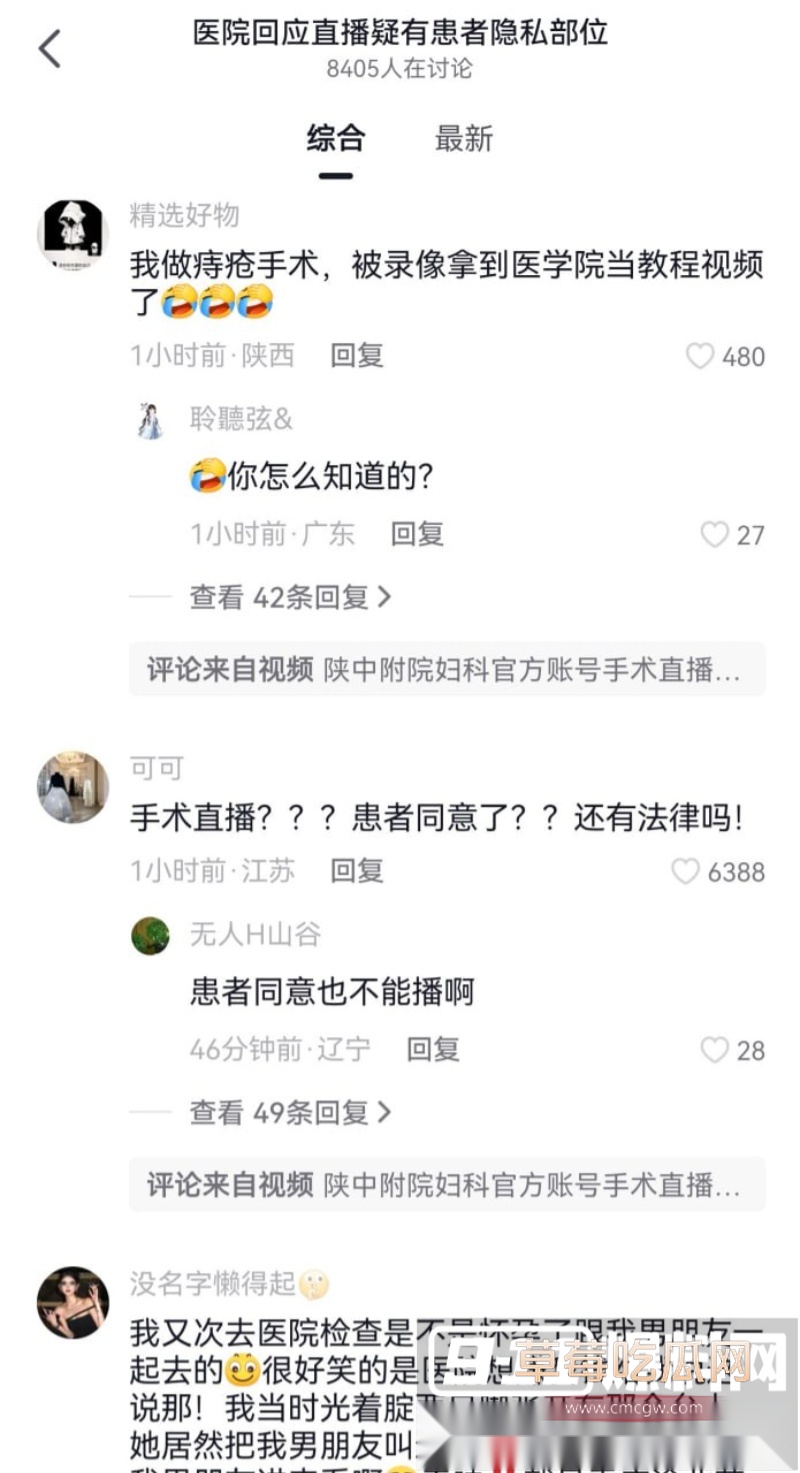Tap 回复 under 精选好物's comment
The height and width of the screenshot is (1473, 800).
[x=356, y=355]
